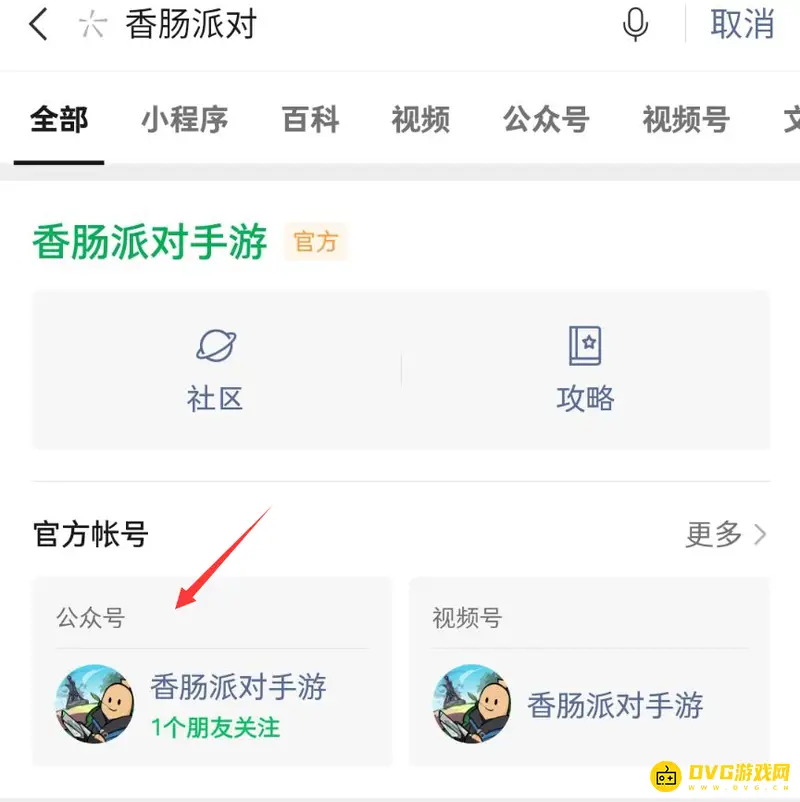The height and width of the screenshot is (802, 800).
Task: Expand 更多 official accounts via the chevron
Action: coord(728,535)
